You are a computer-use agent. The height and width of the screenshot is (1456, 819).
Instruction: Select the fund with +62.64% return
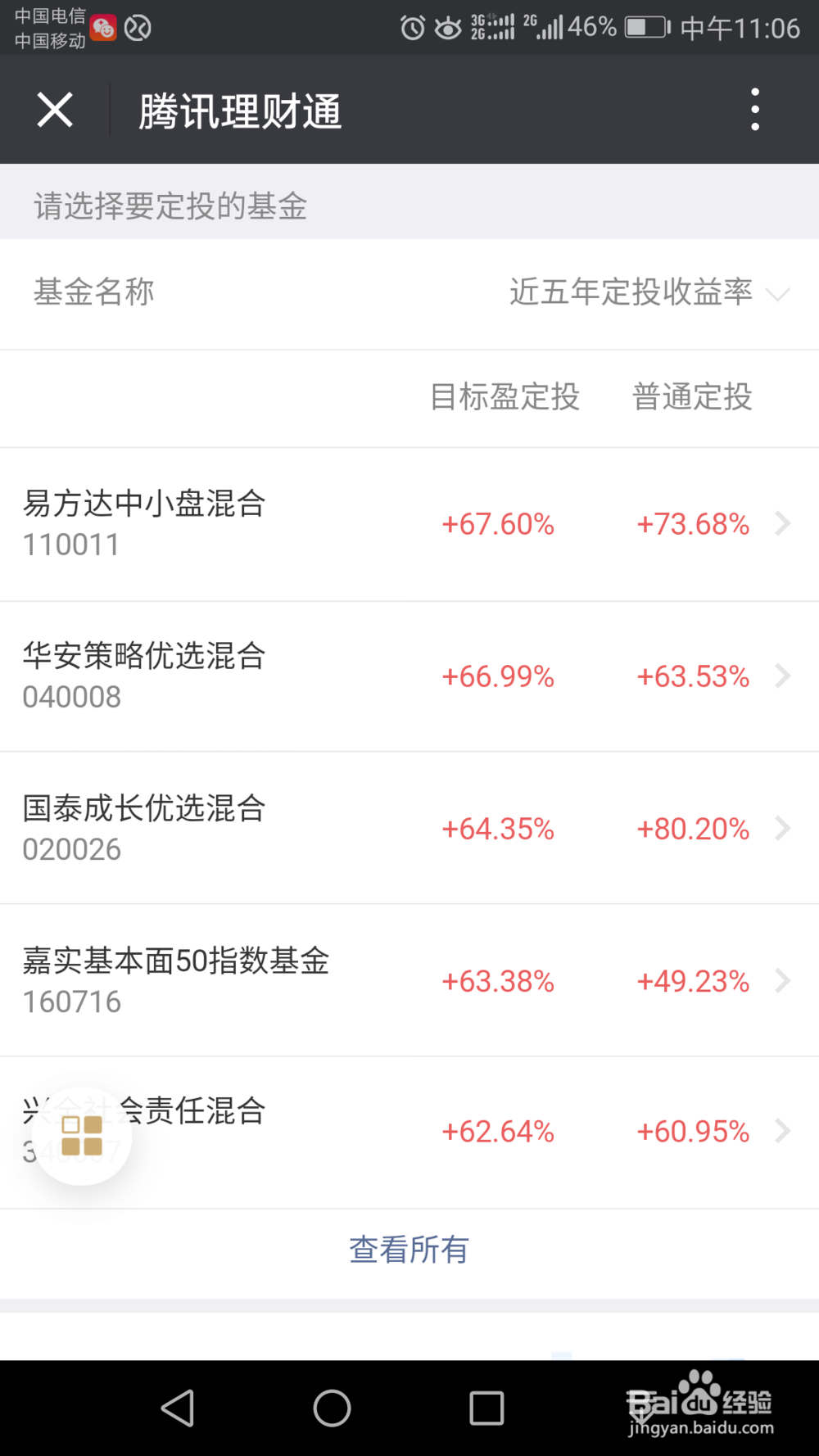point(409,1132)
